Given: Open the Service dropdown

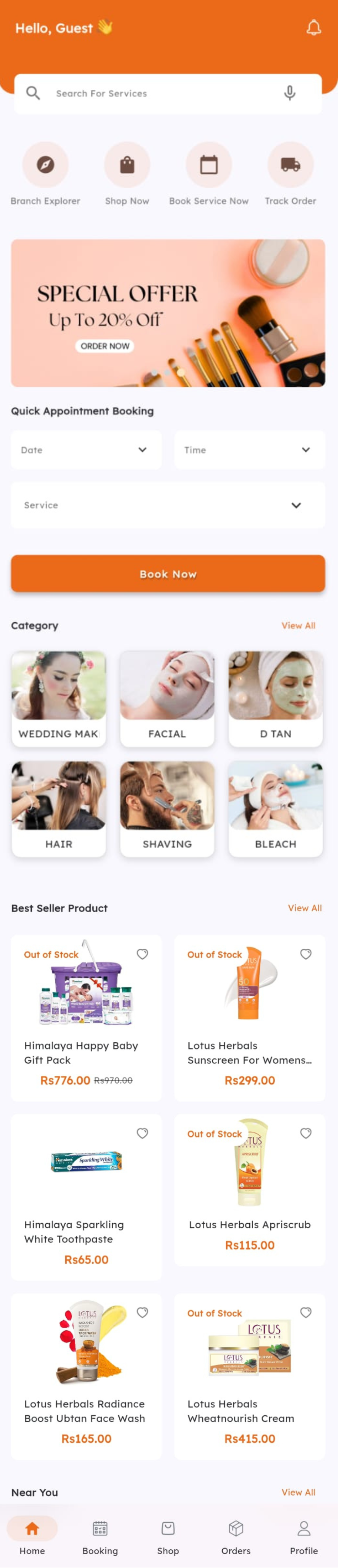Looking at the screenshot, I should 168,505.
